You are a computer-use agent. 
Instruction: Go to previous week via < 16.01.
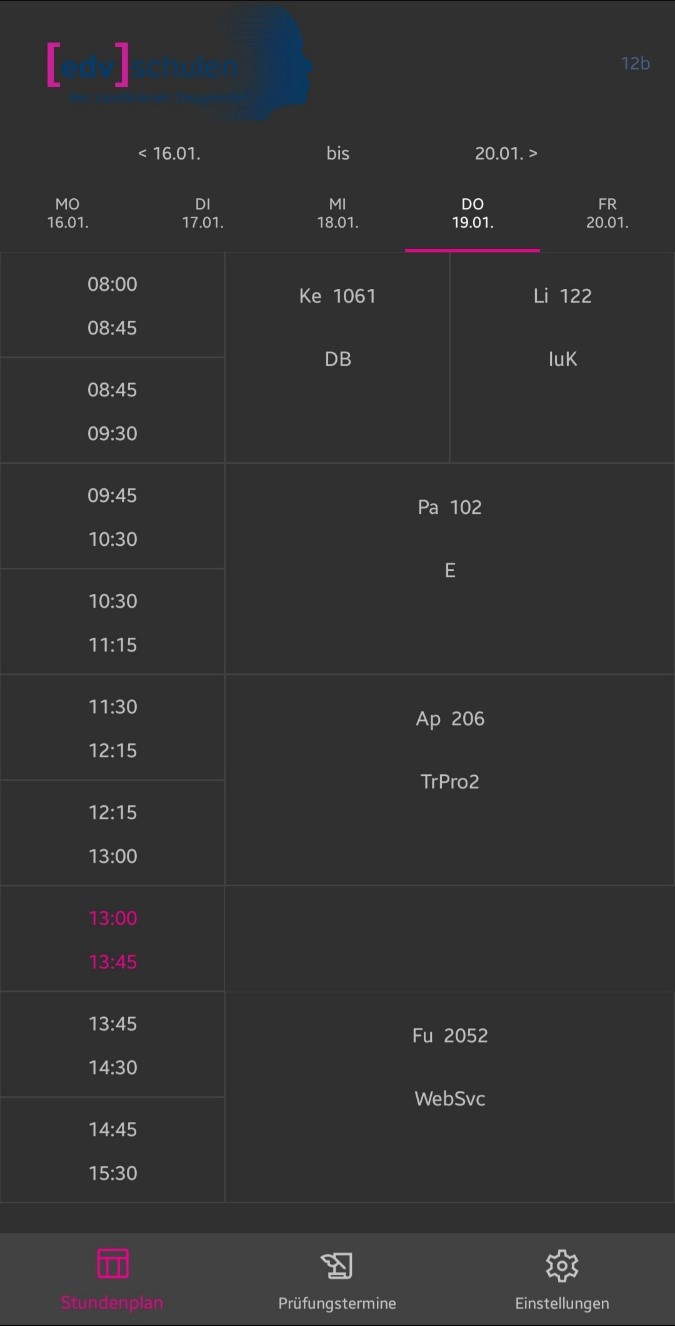click(169, 153)
